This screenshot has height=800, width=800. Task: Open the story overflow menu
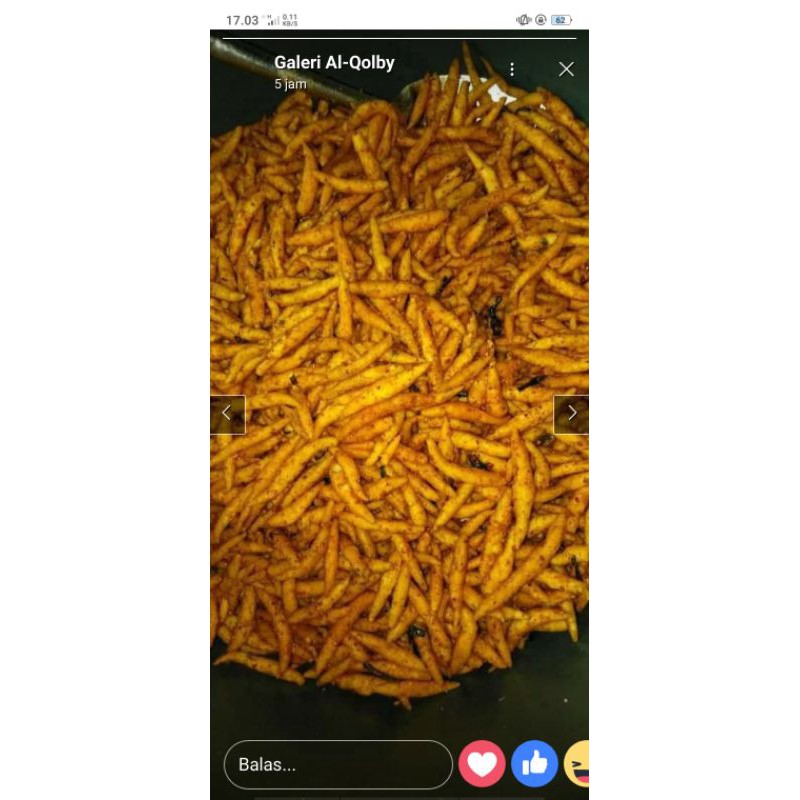coord(512,69)
